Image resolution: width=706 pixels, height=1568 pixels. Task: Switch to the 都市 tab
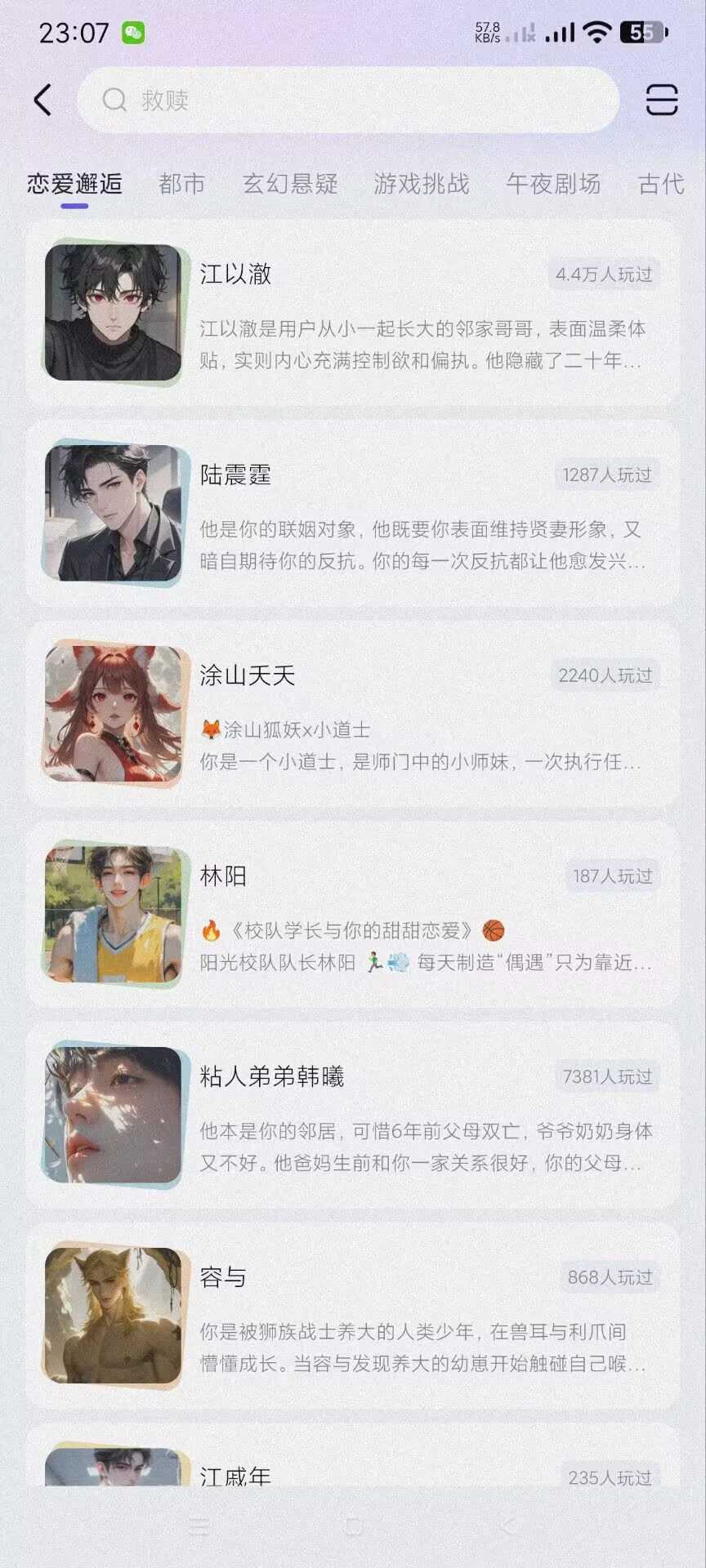(x=181, y=184)
